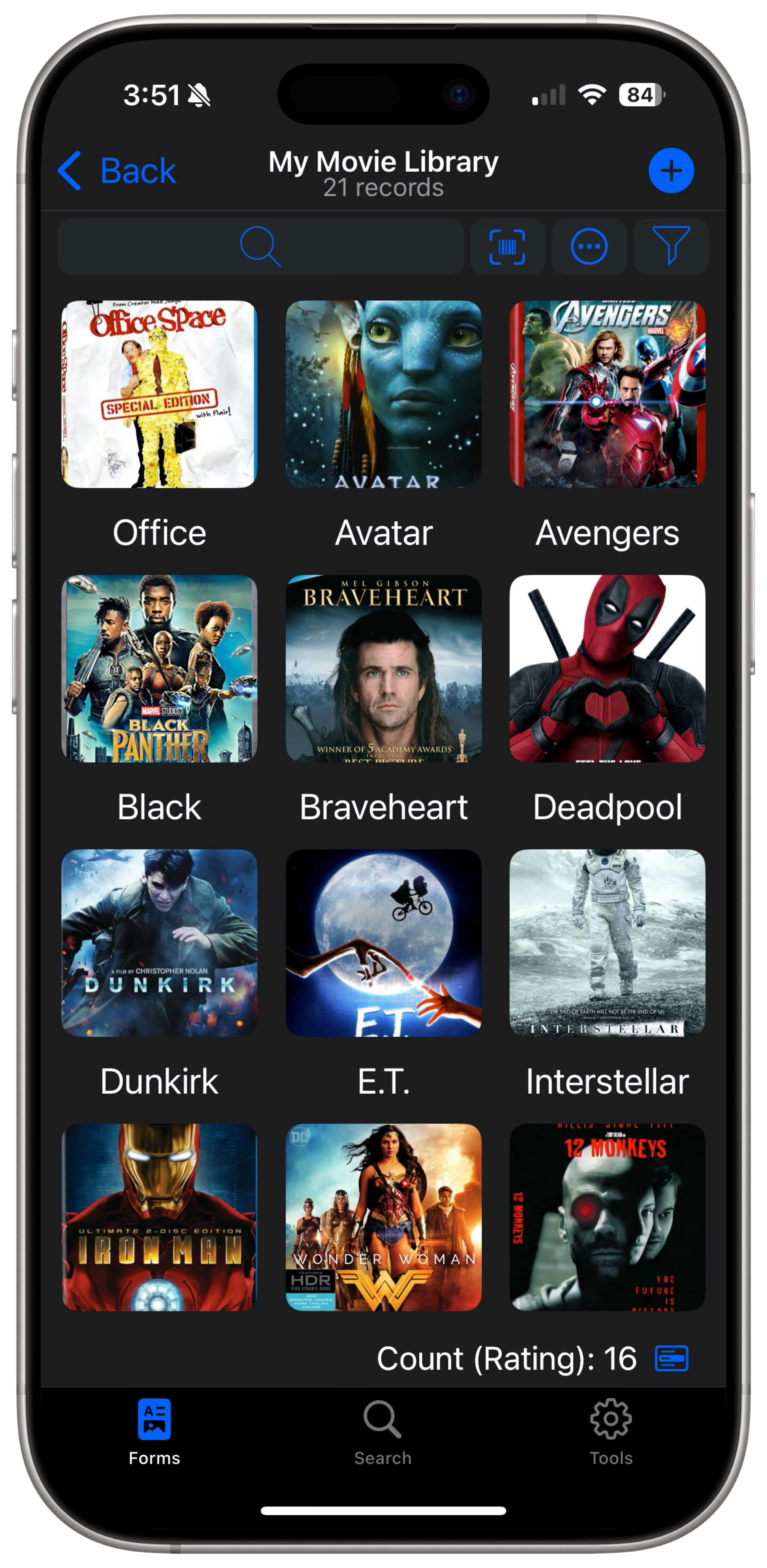Add a new movie record

tap(671, 171)
